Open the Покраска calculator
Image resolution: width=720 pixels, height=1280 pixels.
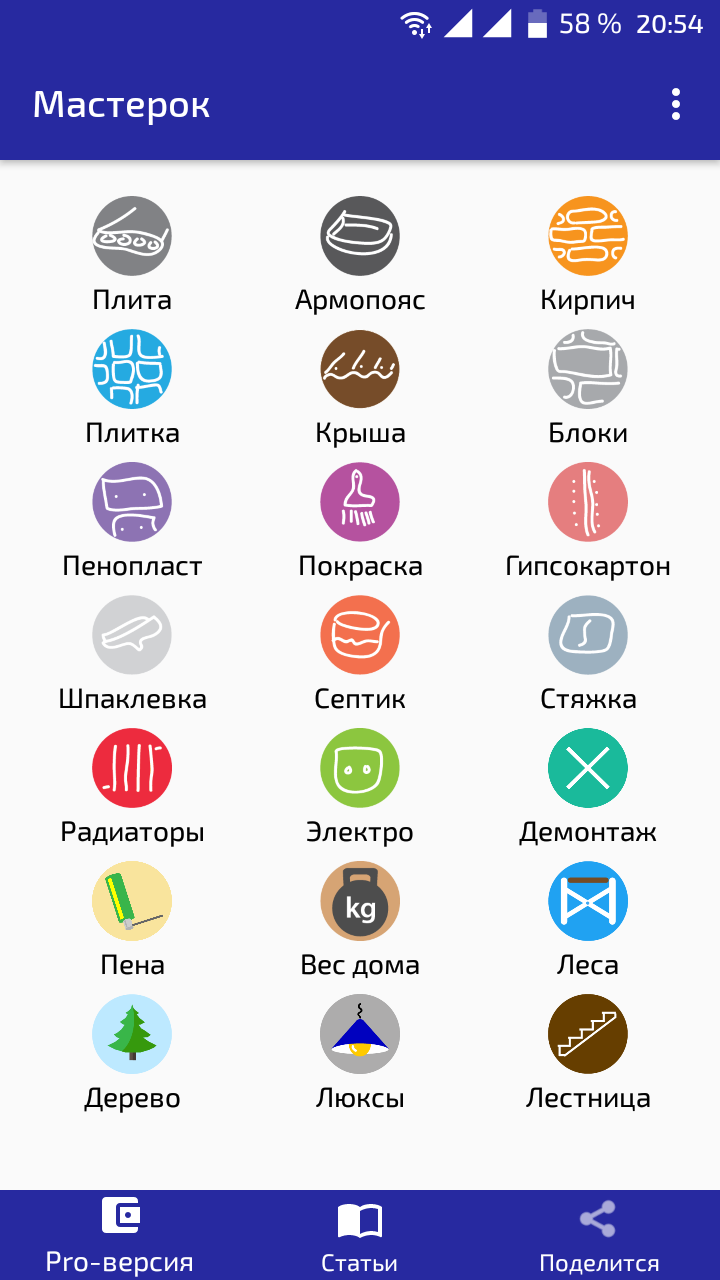tap(360, 503)
